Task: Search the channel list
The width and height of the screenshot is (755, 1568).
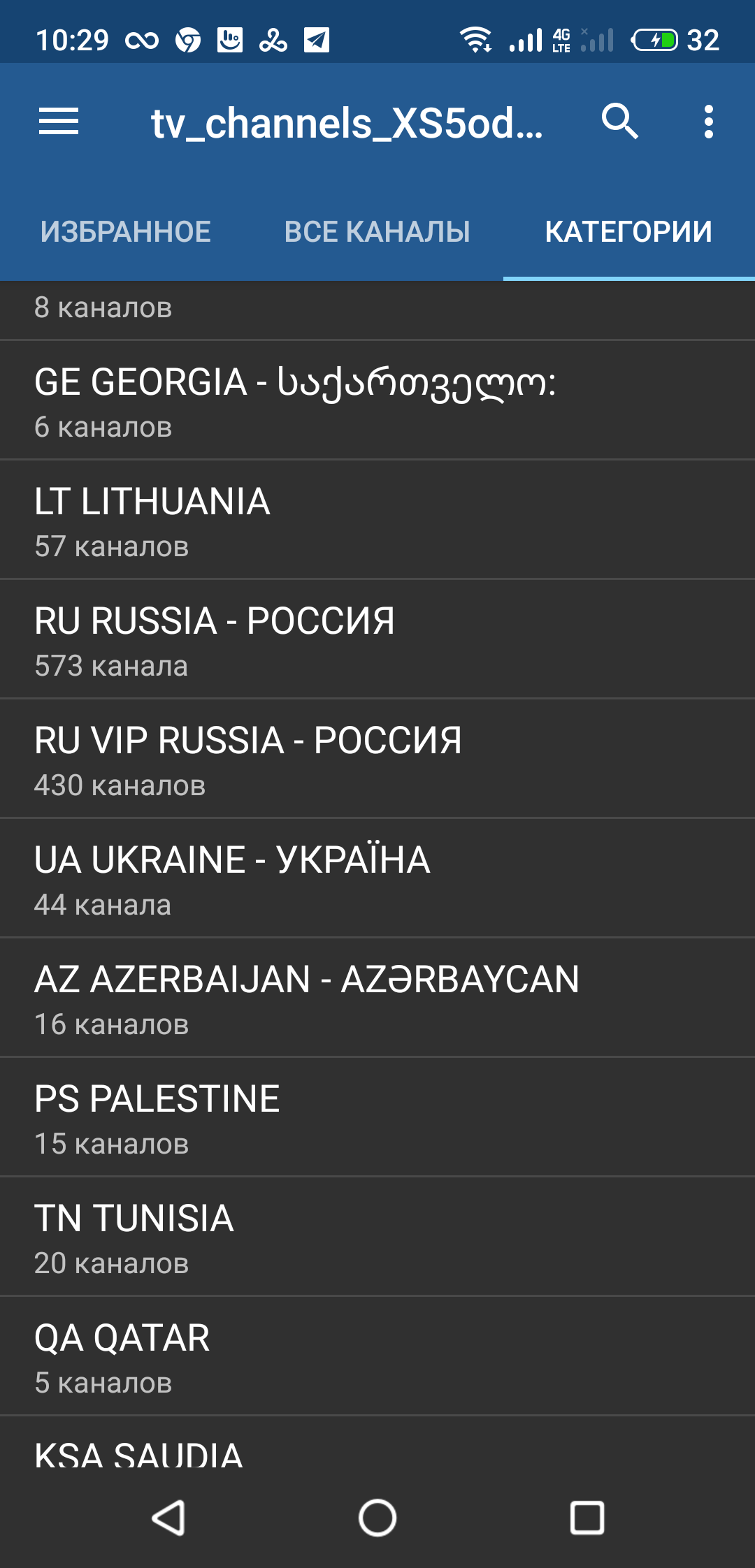Action: point(620,122)
